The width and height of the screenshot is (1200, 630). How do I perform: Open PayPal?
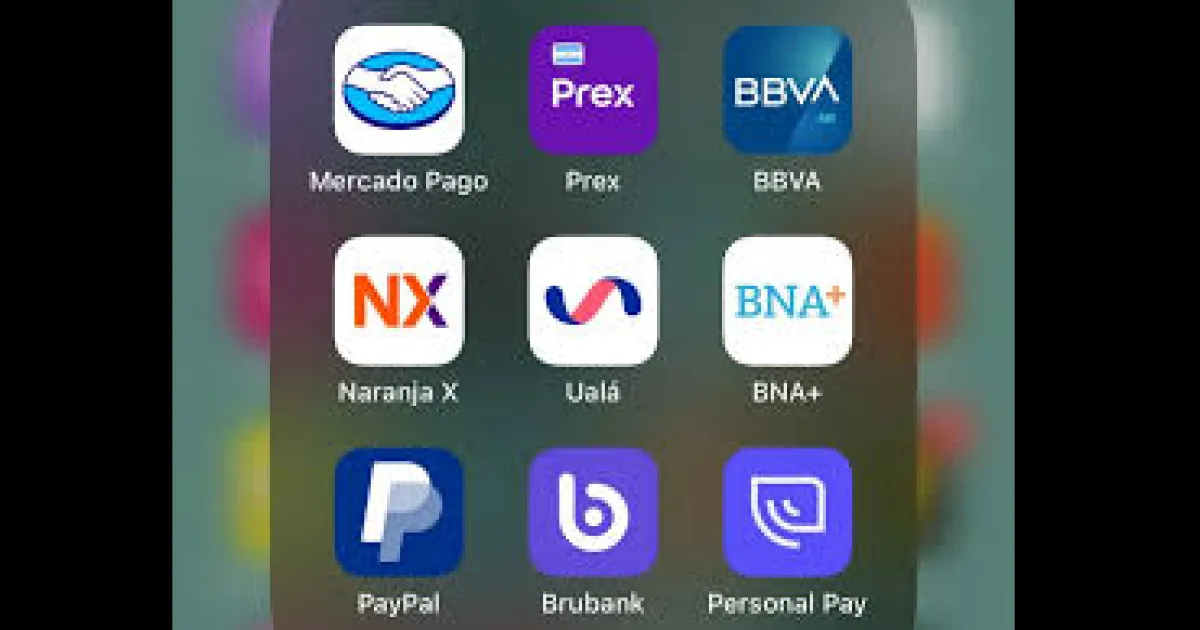(x=399, y=512)
